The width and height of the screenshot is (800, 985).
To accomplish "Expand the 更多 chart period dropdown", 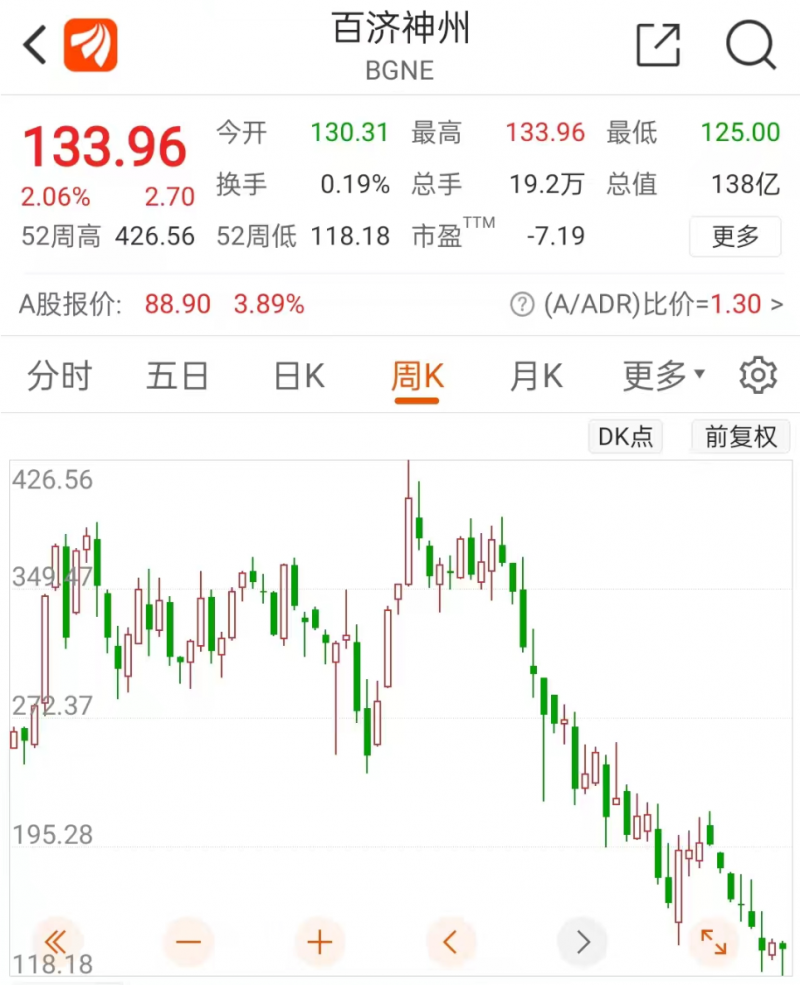I will [x=663, y=377].
